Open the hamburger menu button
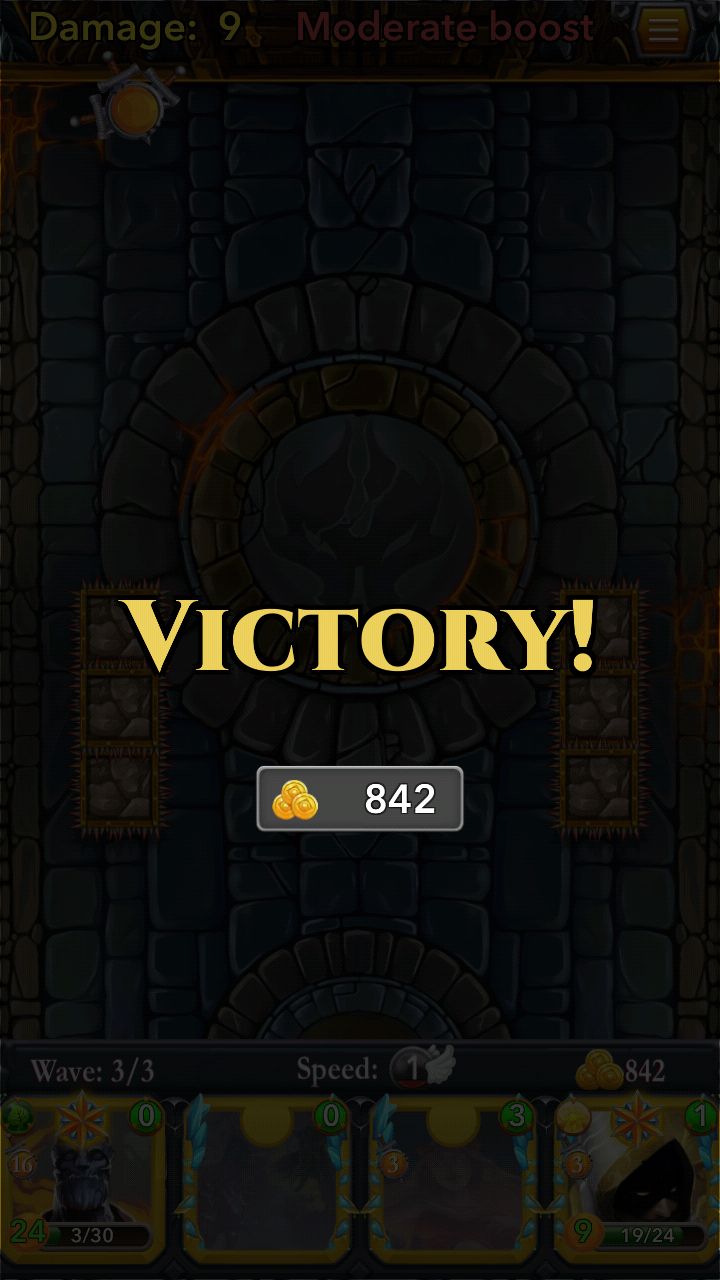The image size is (720, 1280). pyautogui.click(x=663, y=31)
